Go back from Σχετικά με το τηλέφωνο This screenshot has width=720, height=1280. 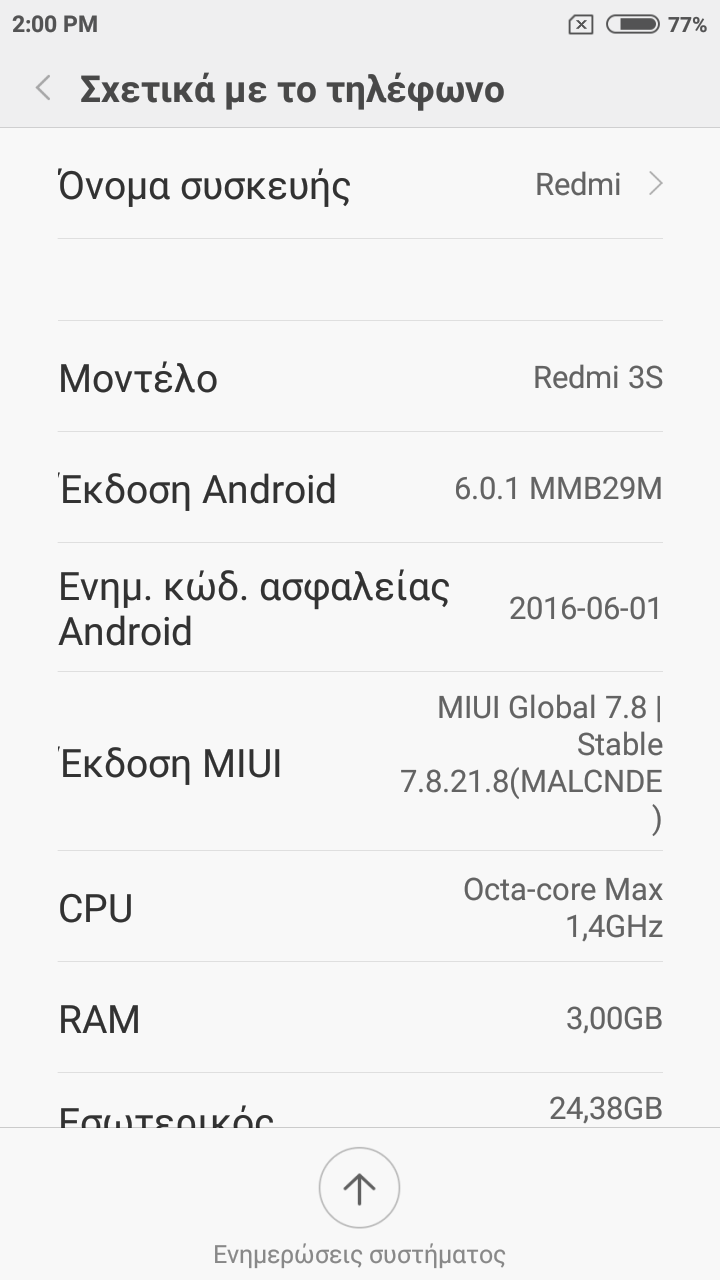43,89
